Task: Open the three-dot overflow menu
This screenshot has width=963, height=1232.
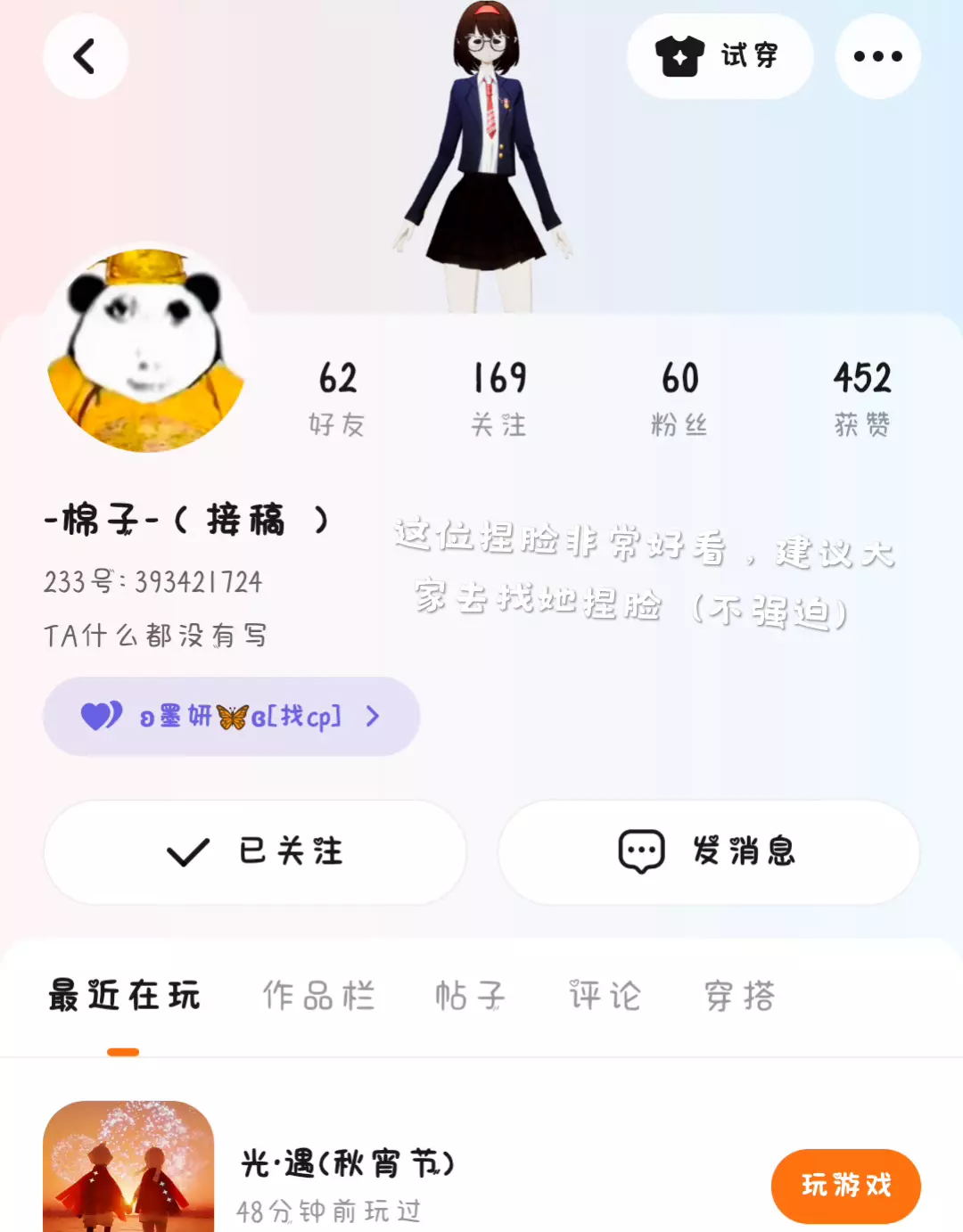Action: pos(877,56)
